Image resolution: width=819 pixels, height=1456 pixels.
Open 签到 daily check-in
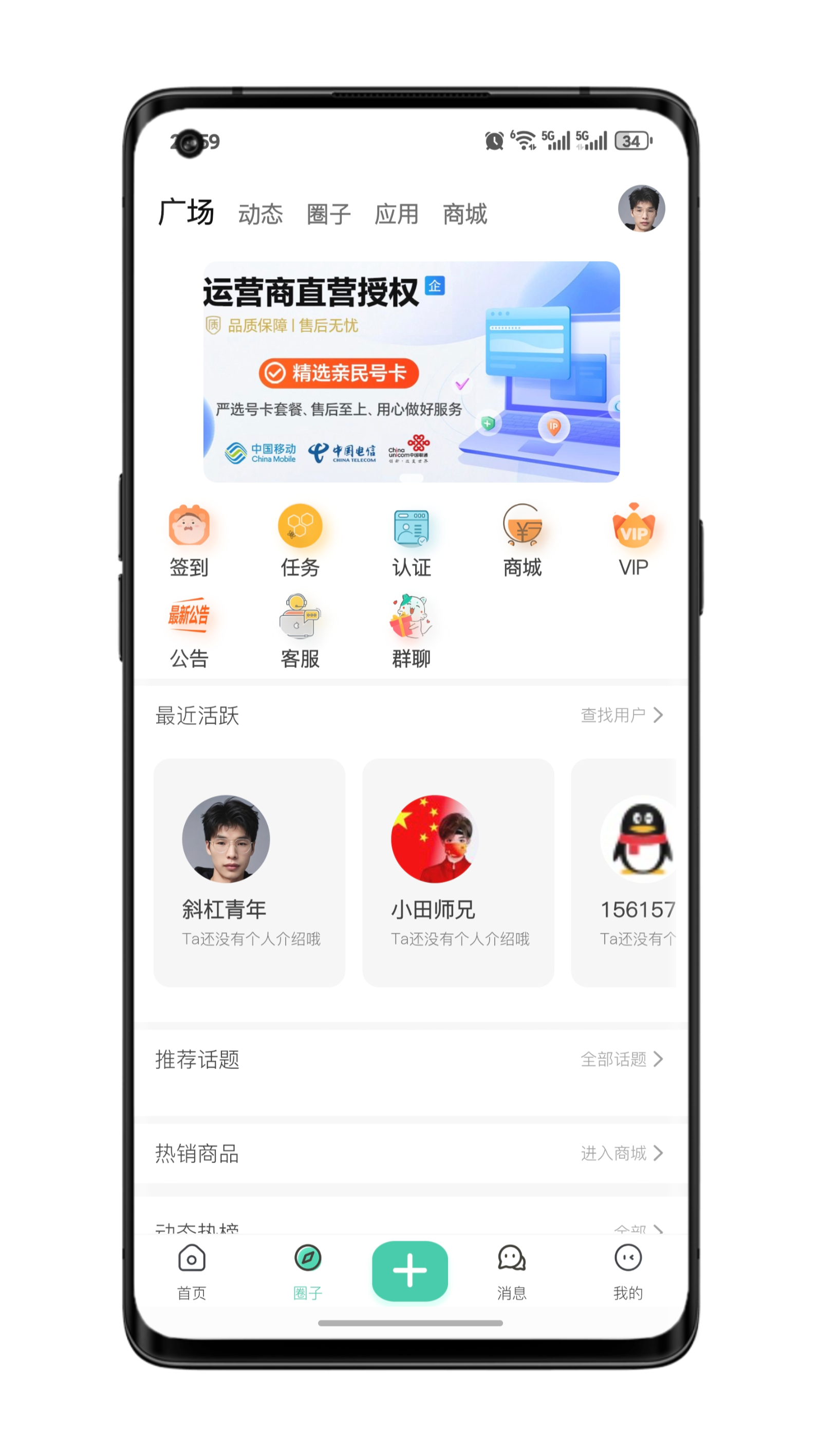pos(190,540)
